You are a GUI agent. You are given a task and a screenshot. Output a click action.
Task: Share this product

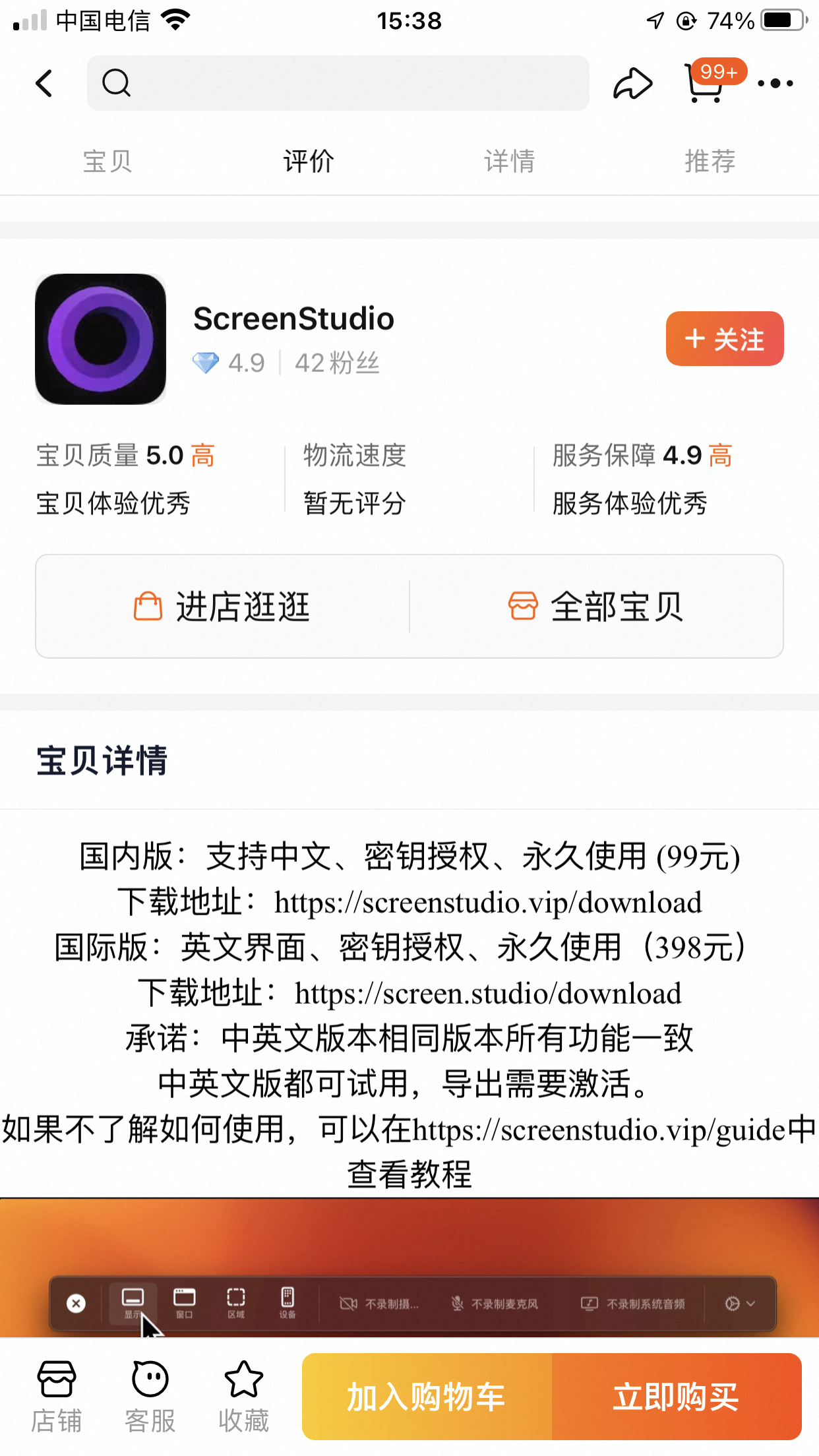tap(632, 84)
